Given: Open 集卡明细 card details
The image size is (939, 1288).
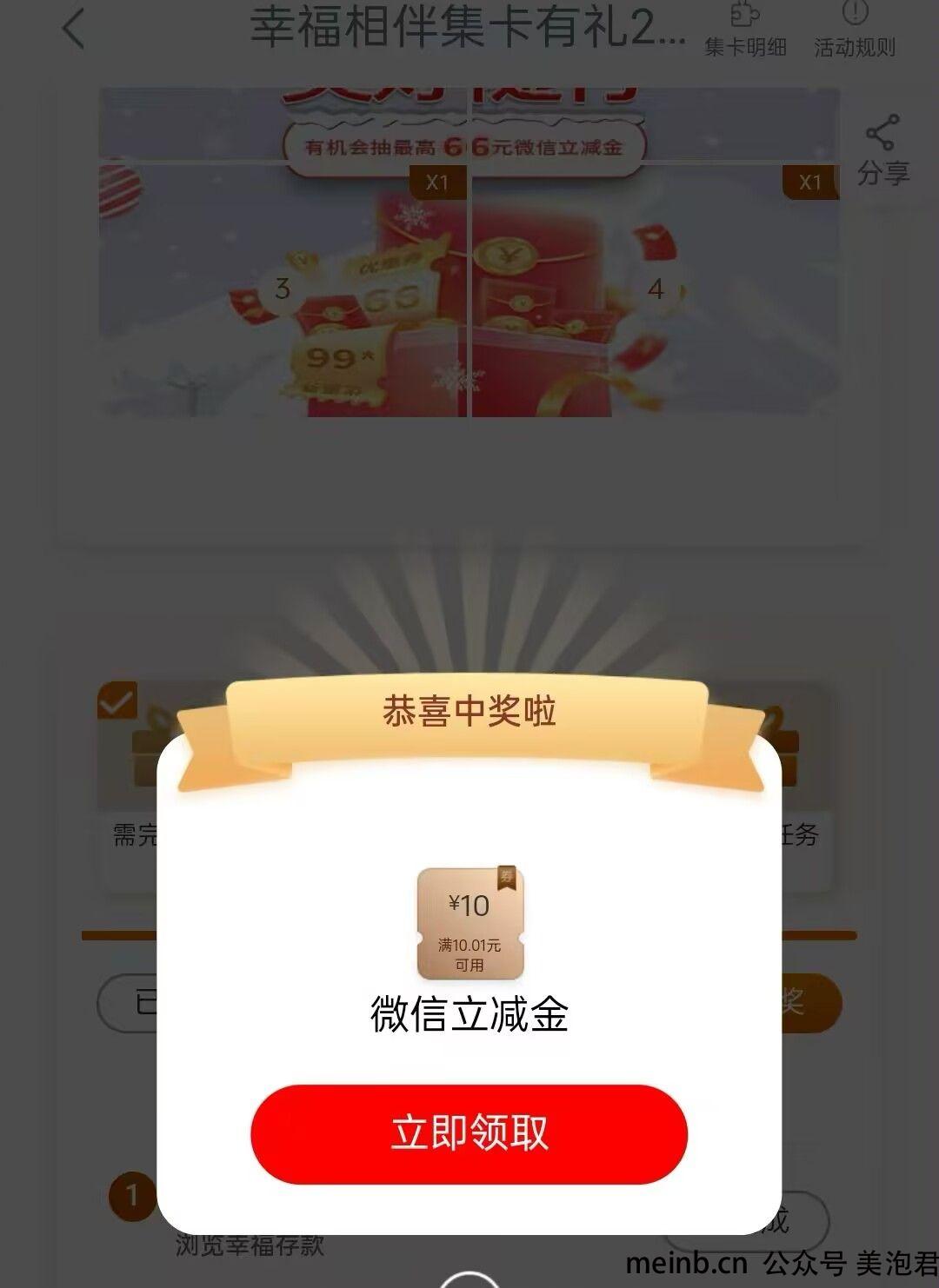Looking at the screenshot, I should (x=745, y=30).
